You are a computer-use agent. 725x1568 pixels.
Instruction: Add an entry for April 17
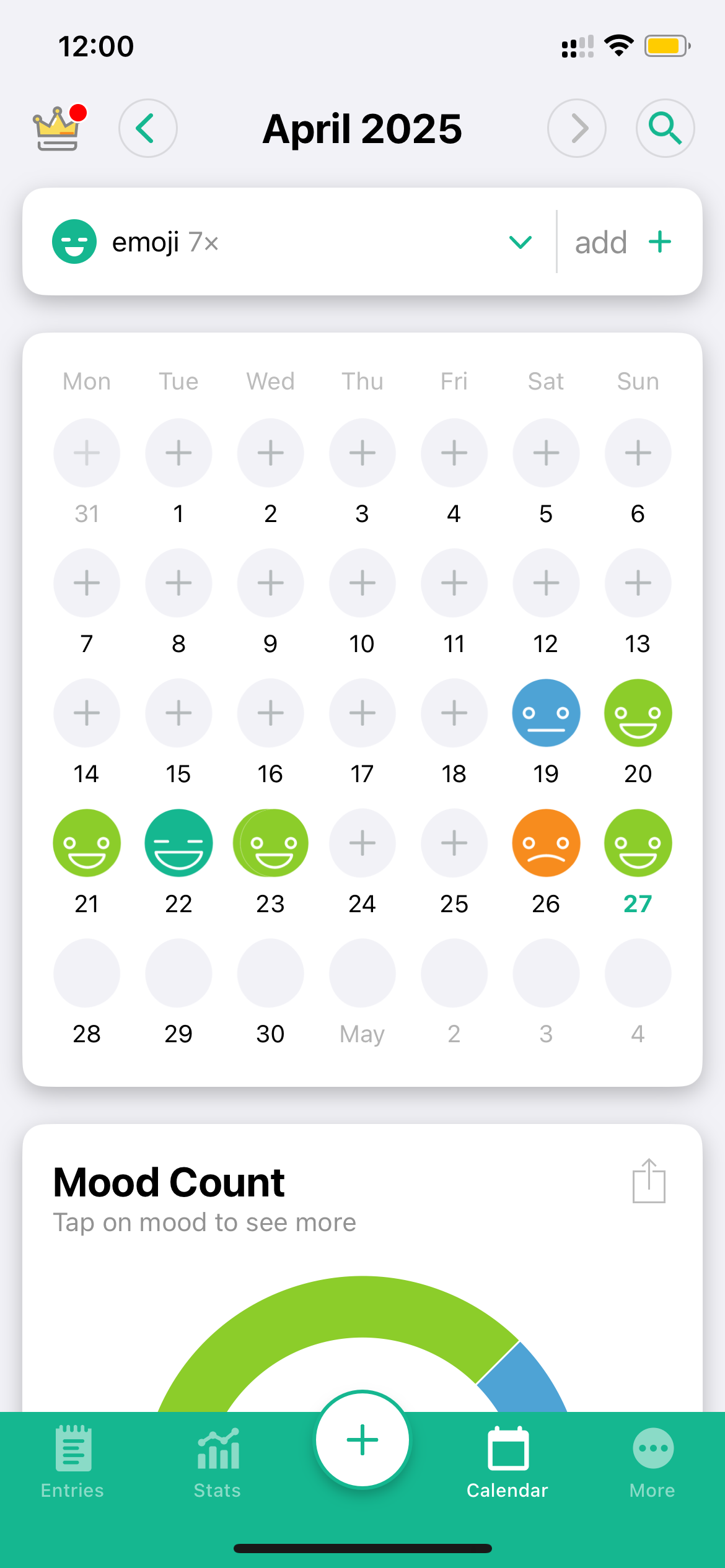pos(362,713)
